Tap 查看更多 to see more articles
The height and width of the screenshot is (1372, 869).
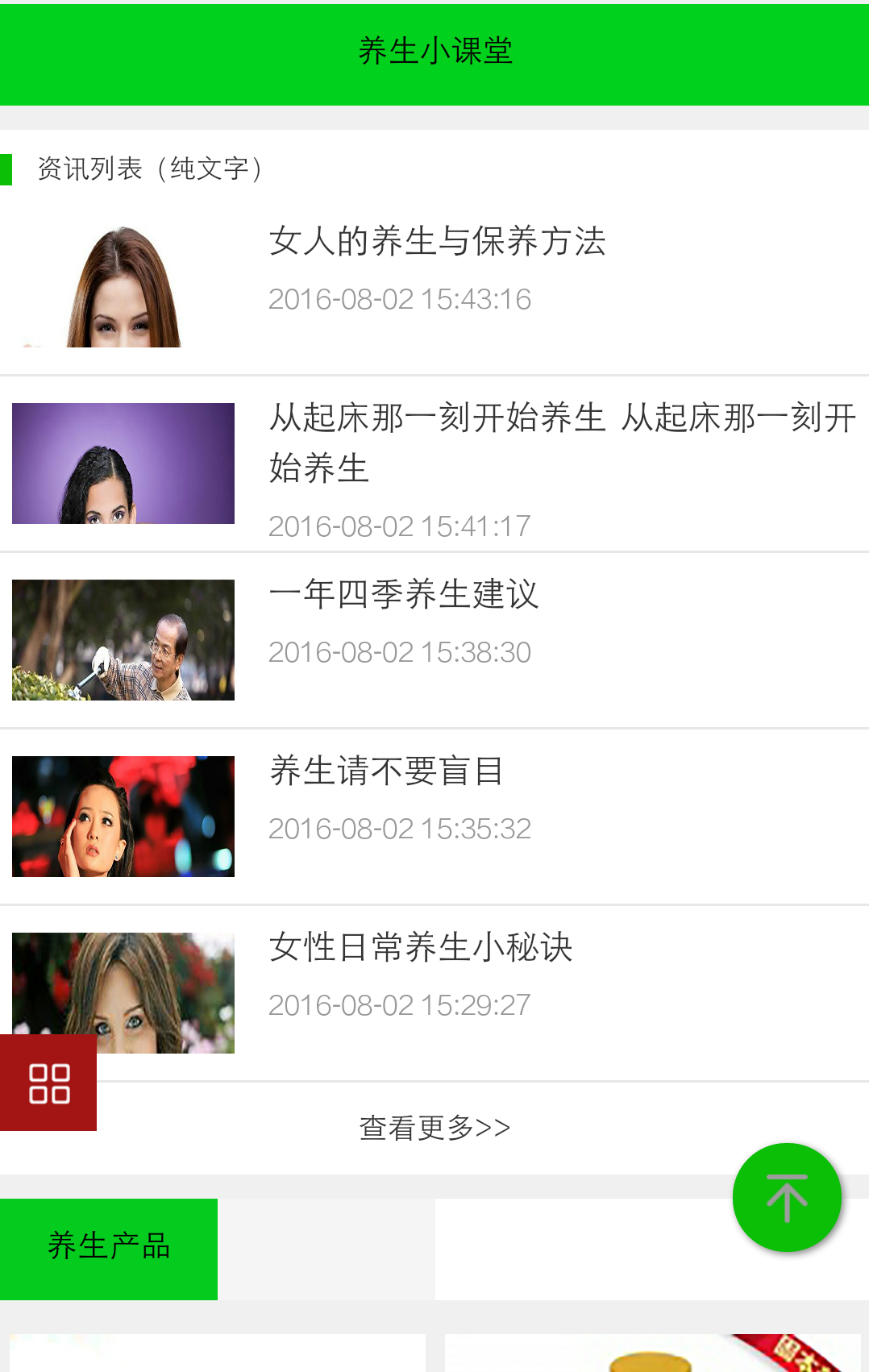(x=434, y=1128)
